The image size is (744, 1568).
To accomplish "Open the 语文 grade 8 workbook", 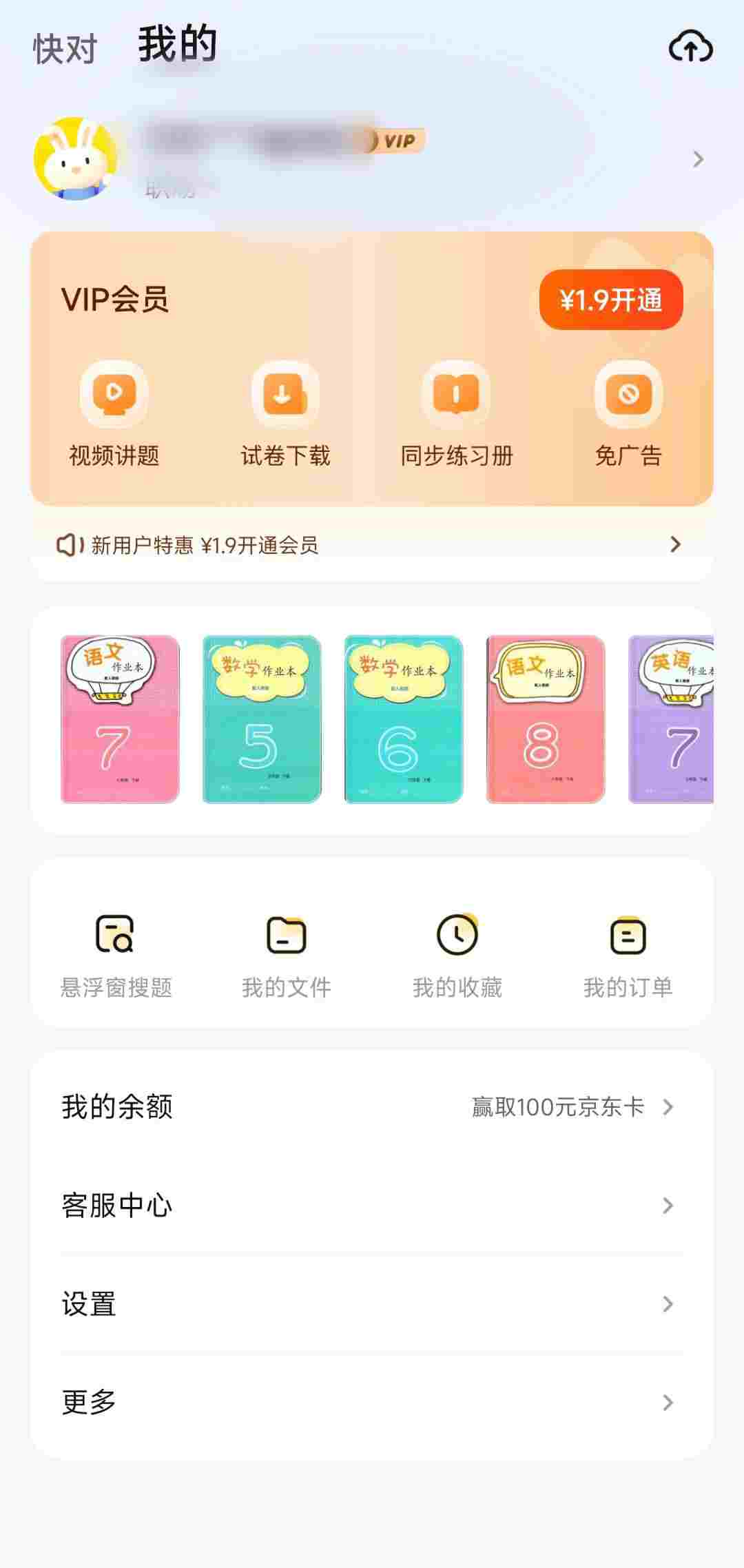I will coord(545,719).
